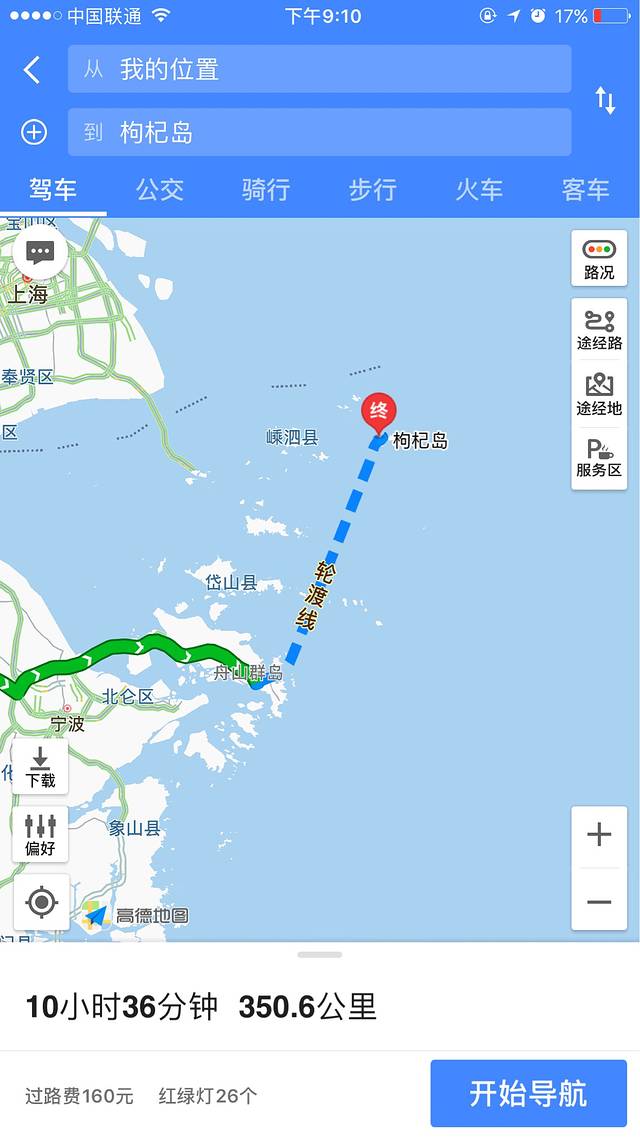Go back with the top-left arrow

point(32,70)
